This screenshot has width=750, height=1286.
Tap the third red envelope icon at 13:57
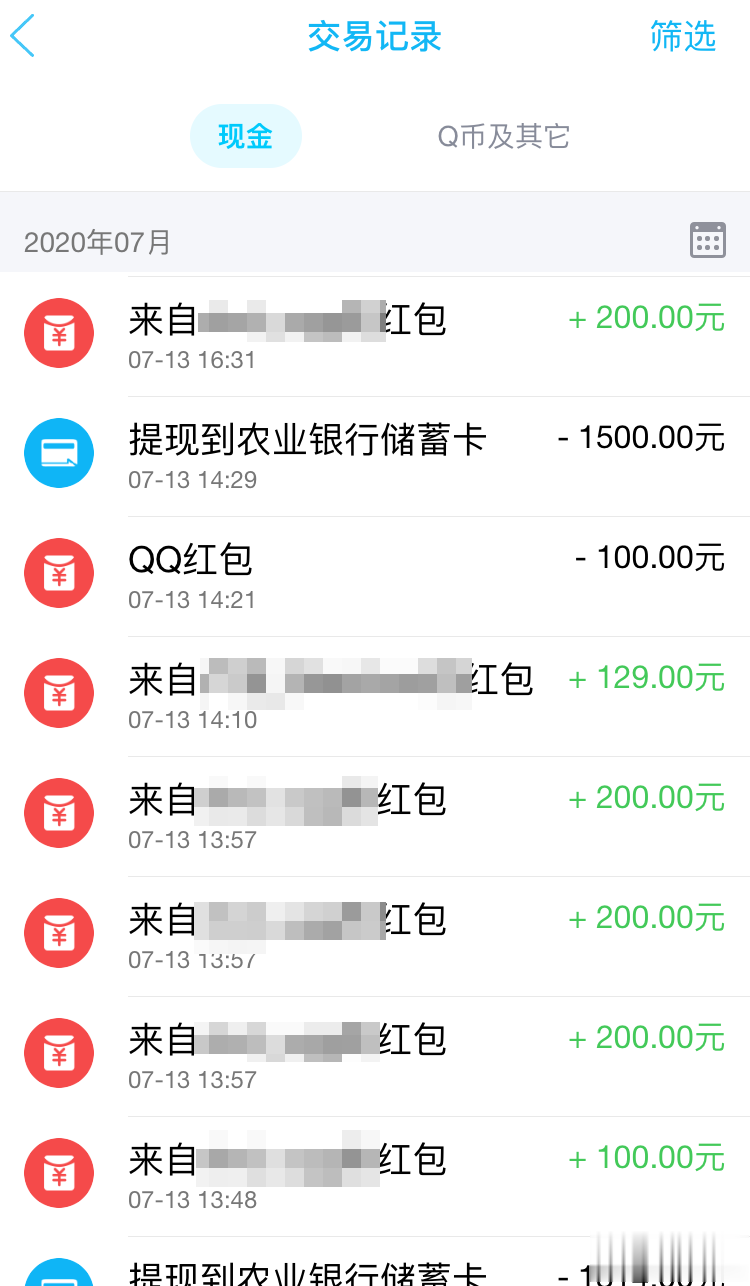pyautogui.click(x=58, y=1053)
